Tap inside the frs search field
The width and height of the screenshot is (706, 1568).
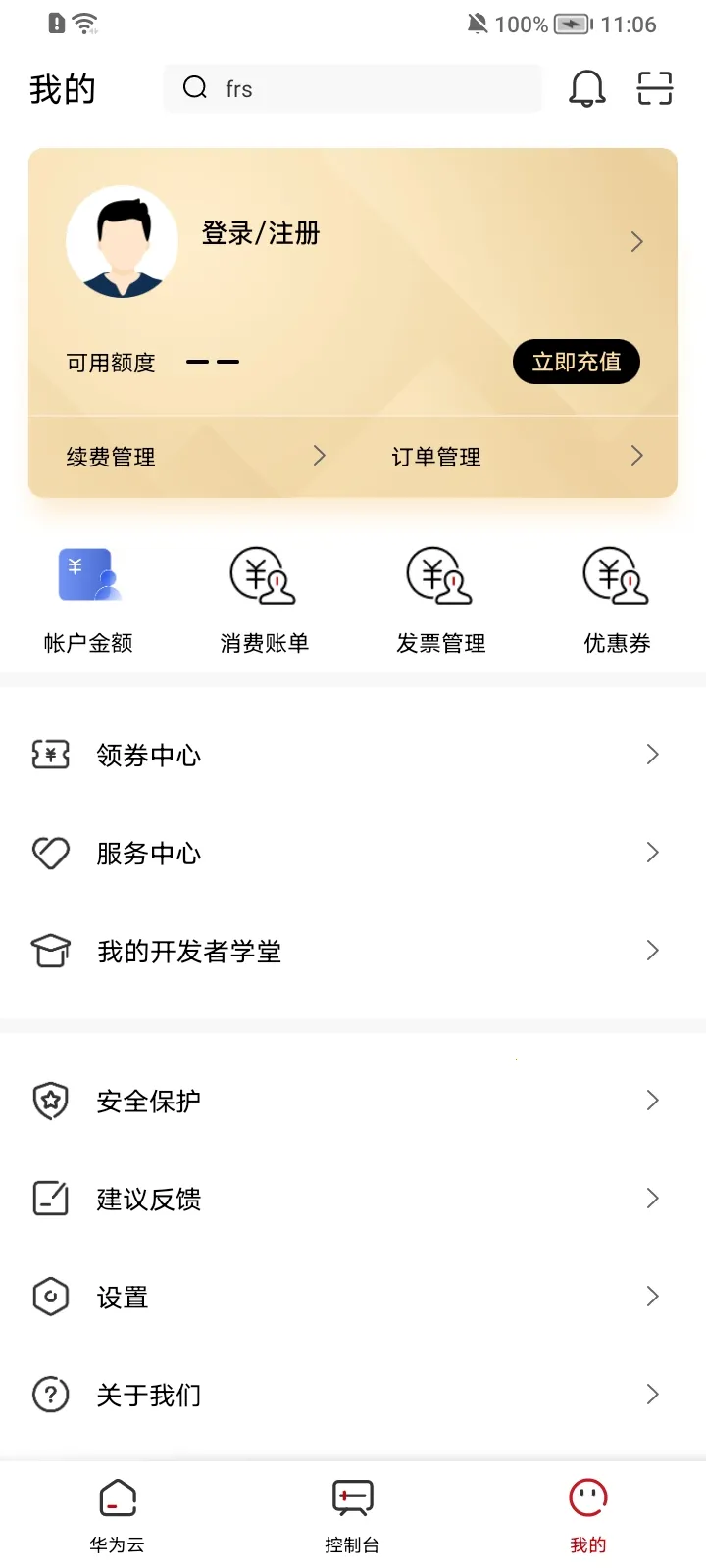click(353, 88)
